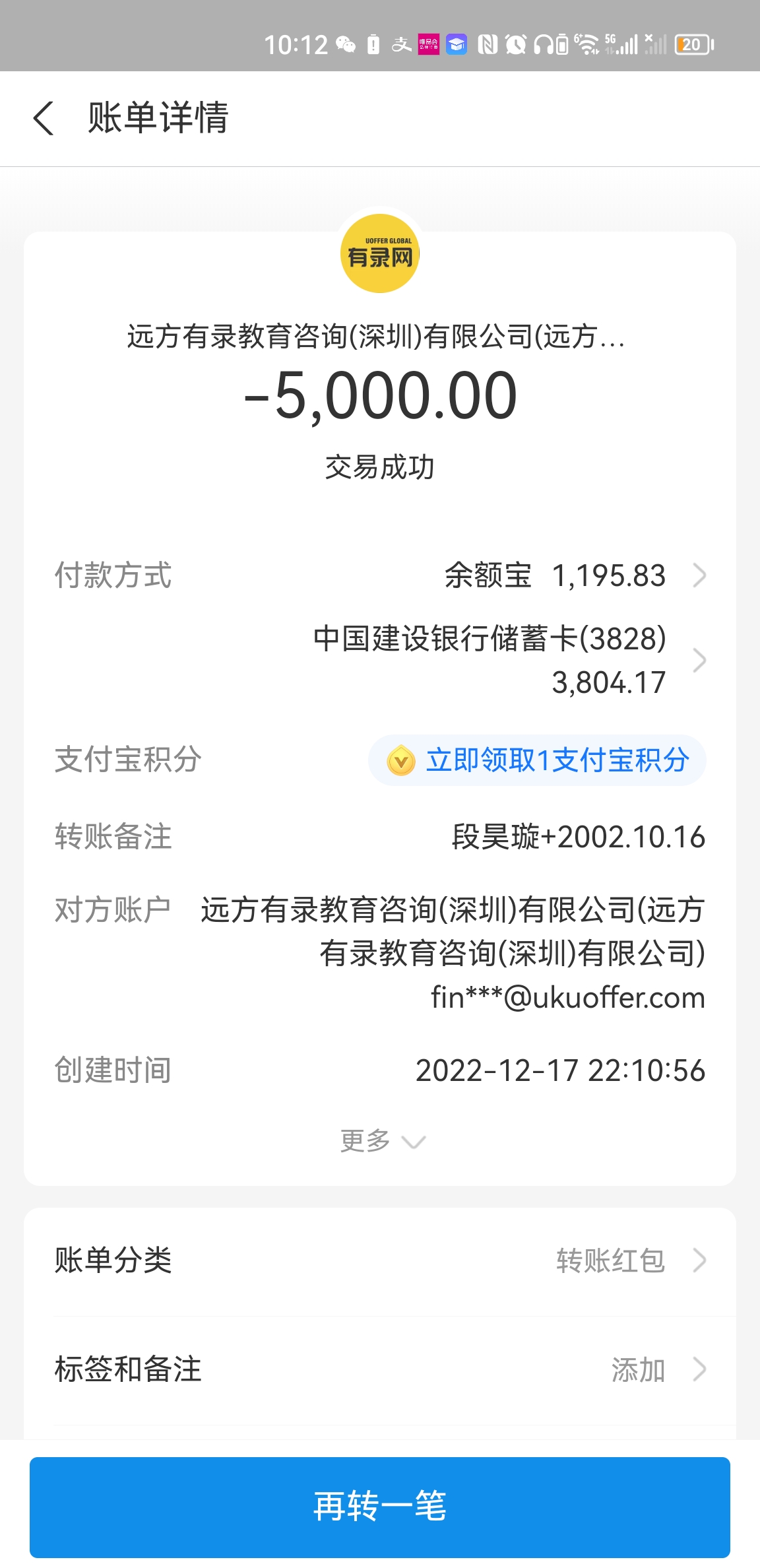Screen dimensions: 760x1568
Task: Open 账单分类 category setting
Action: 380,1260
